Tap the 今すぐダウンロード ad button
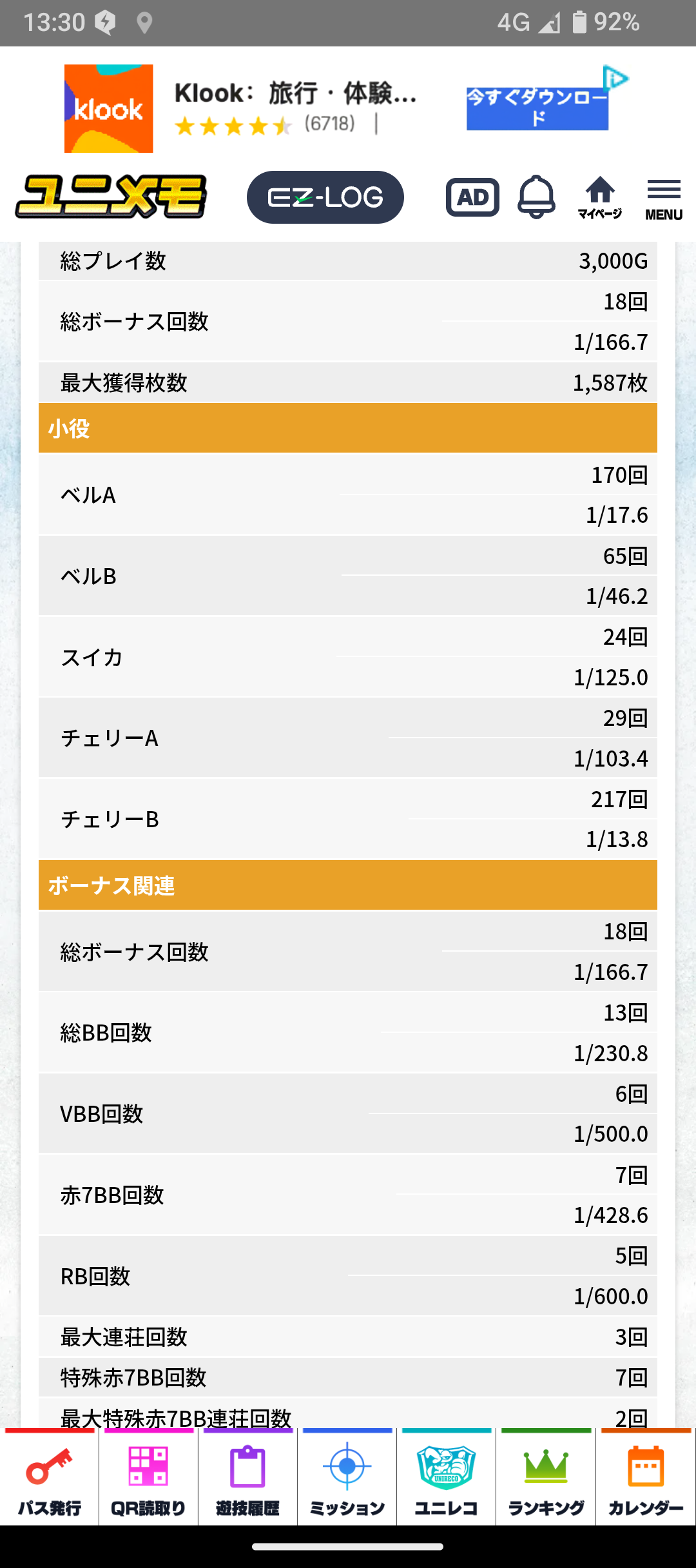The width and height of the screenshot is (696, 1568). pos(537,108)
